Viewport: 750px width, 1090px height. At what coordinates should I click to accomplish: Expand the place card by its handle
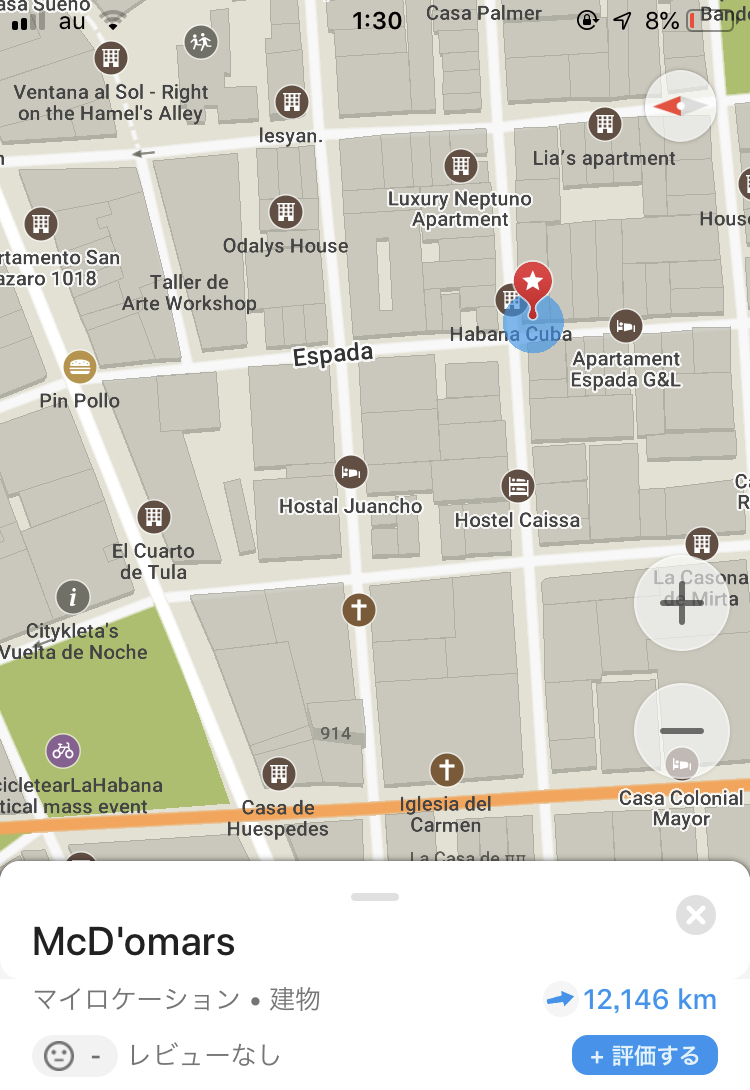[375, 896]
